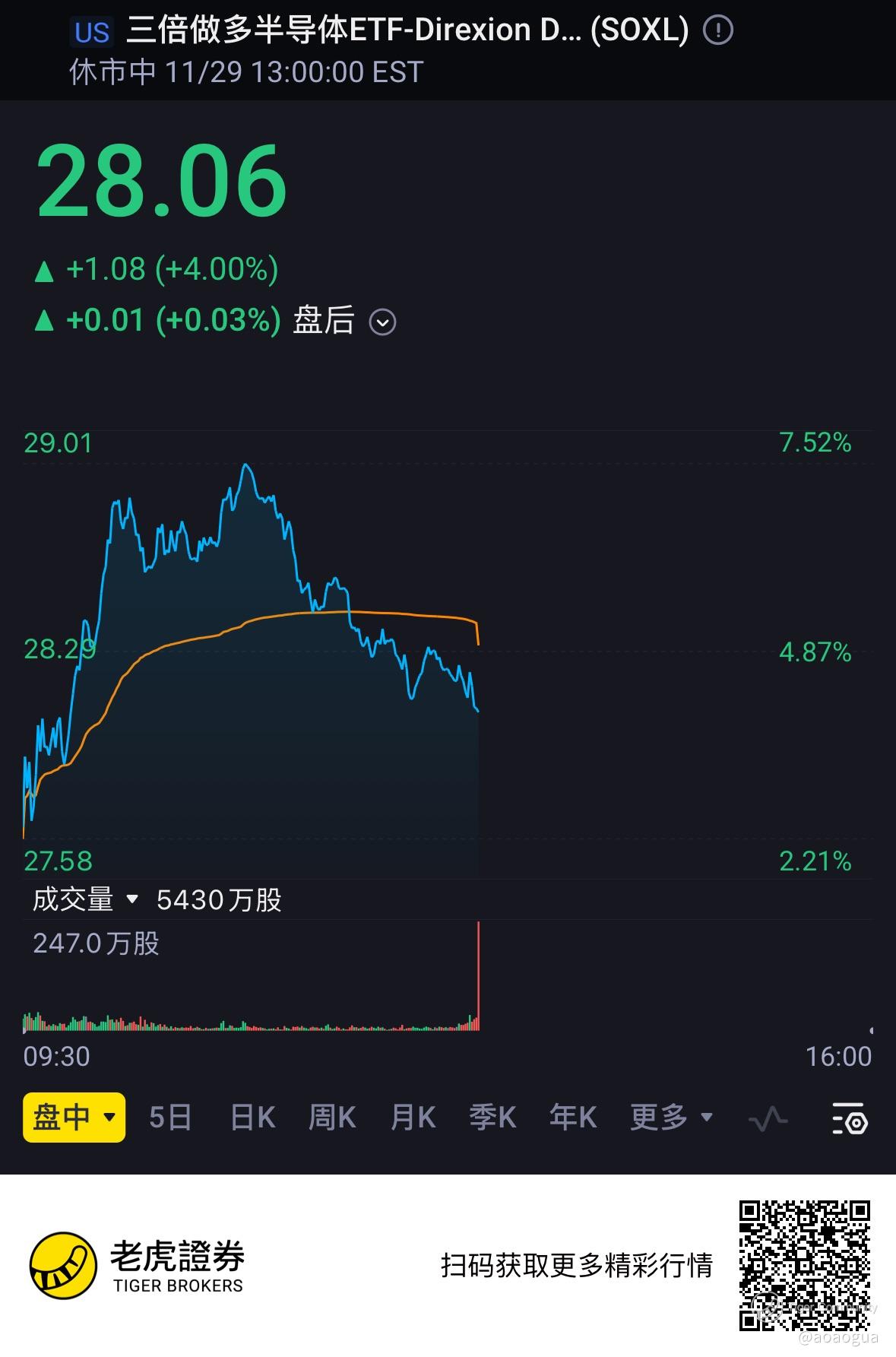The height and width of the screenshot is (1357, 896).
Task: Select the 周K chart tab
Action: click(x=332, y=1118)
